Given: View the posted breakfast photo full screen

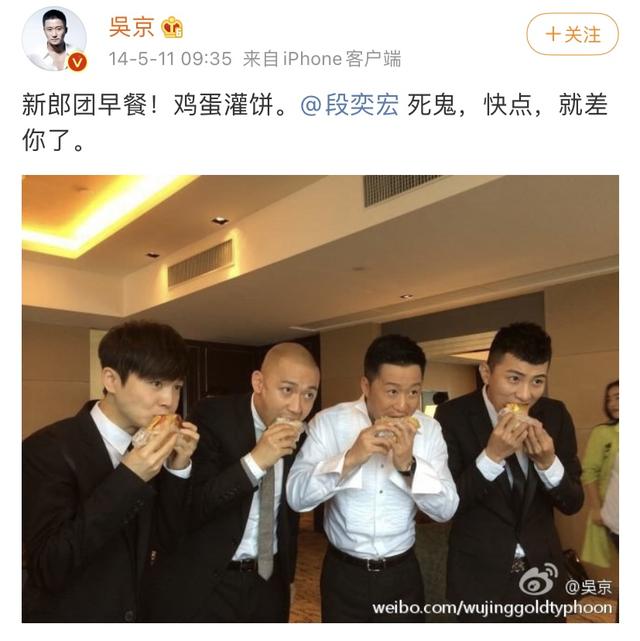Looking at the screenshot, I should (320, 398).
